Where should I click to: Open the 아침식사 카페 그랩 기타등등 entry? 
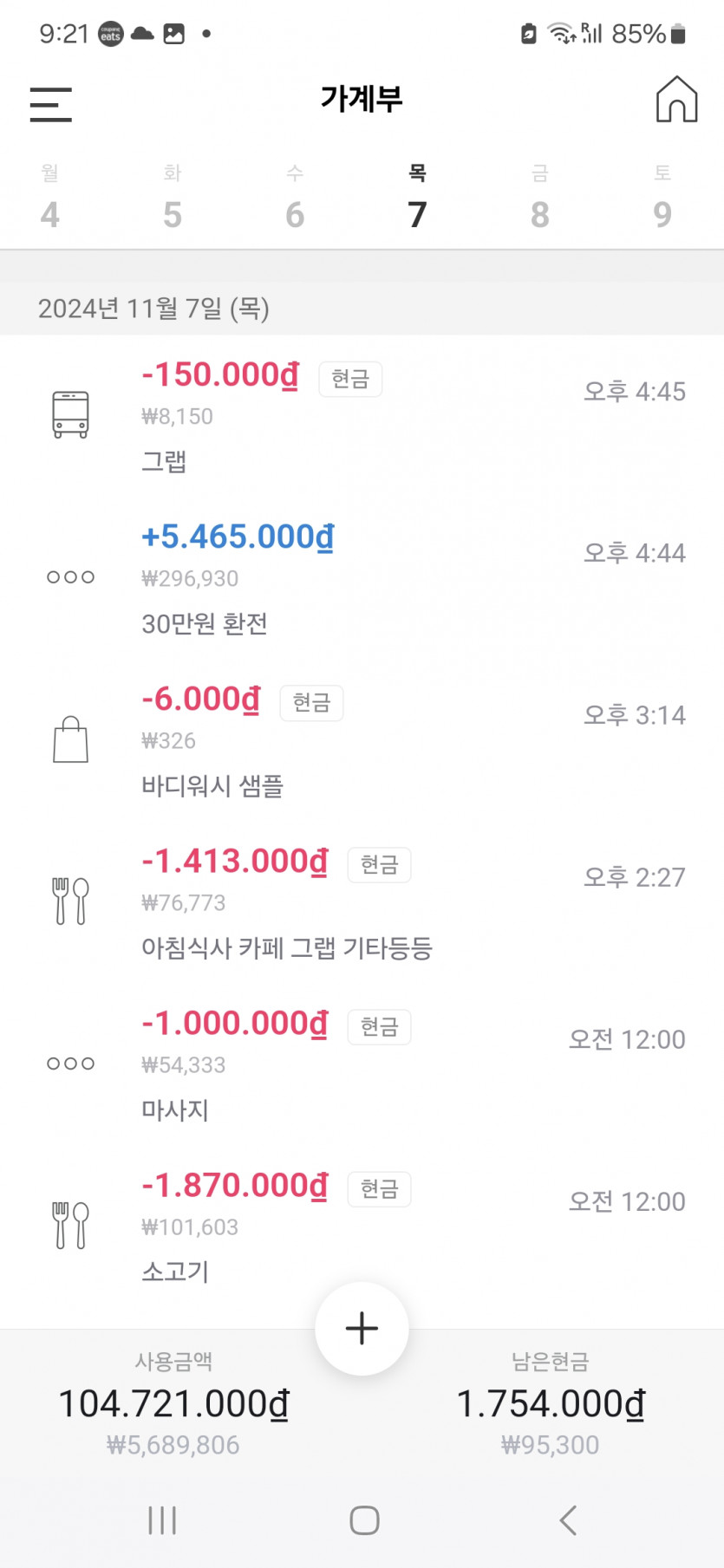362,903
